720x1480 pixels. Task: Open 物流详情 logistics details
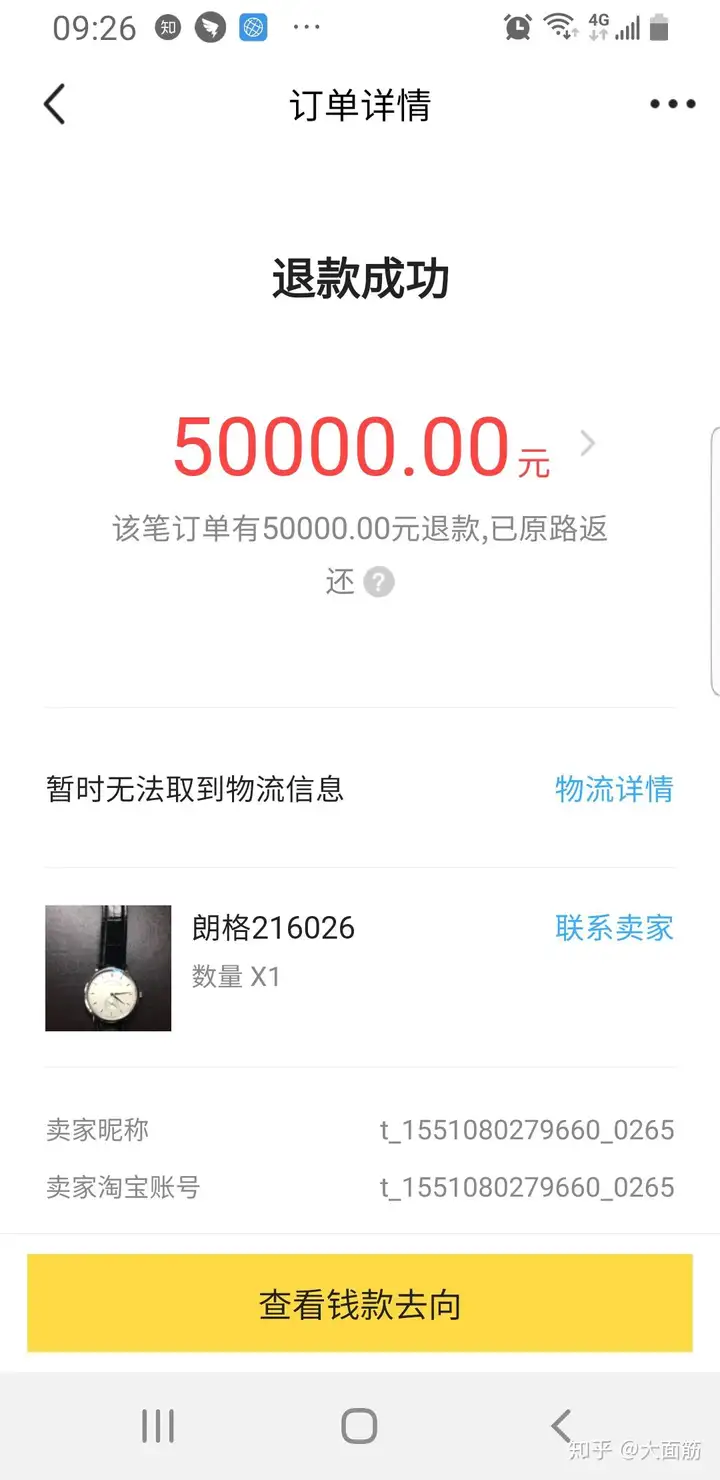pos(614,789)
